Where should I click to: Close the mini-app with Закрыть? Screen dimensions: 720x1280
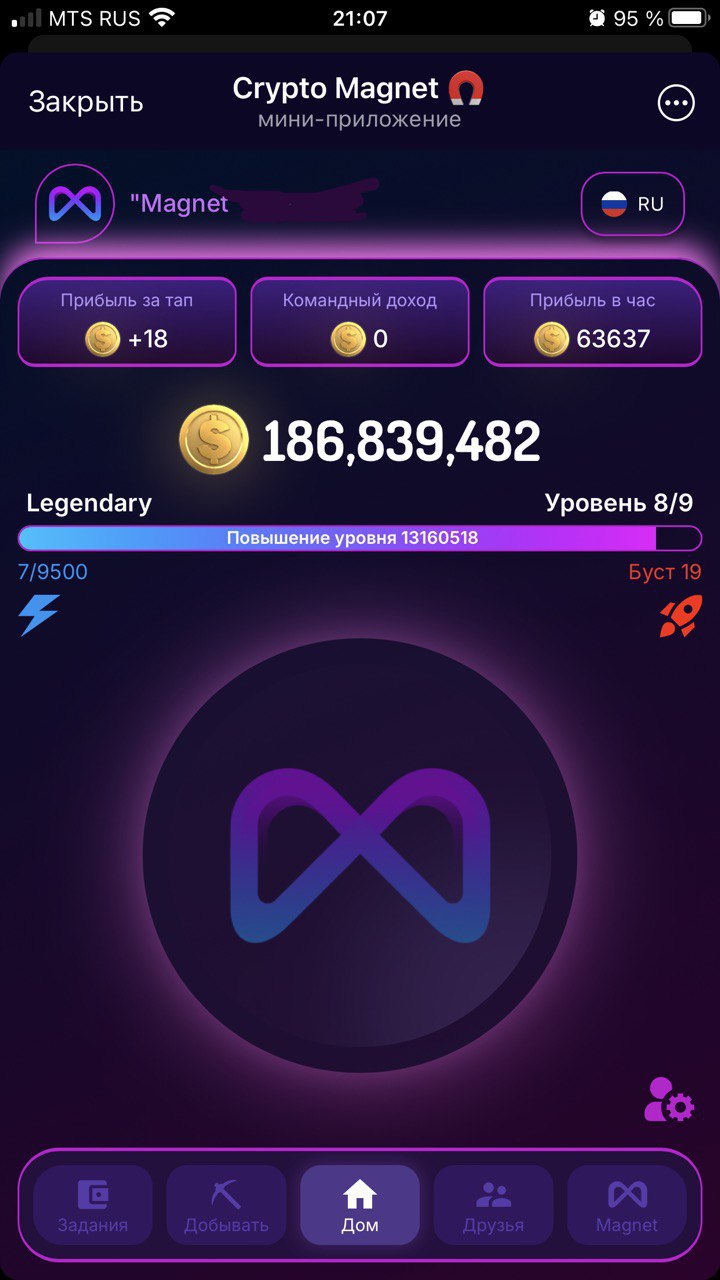coord(86,102)
